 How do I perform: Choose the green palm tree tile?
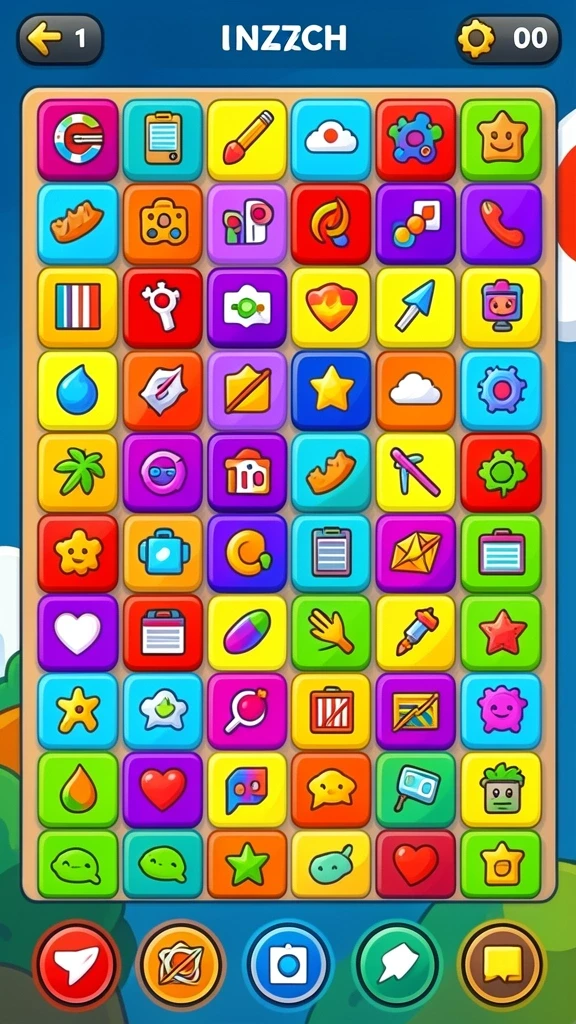click(x=78, y=473)
